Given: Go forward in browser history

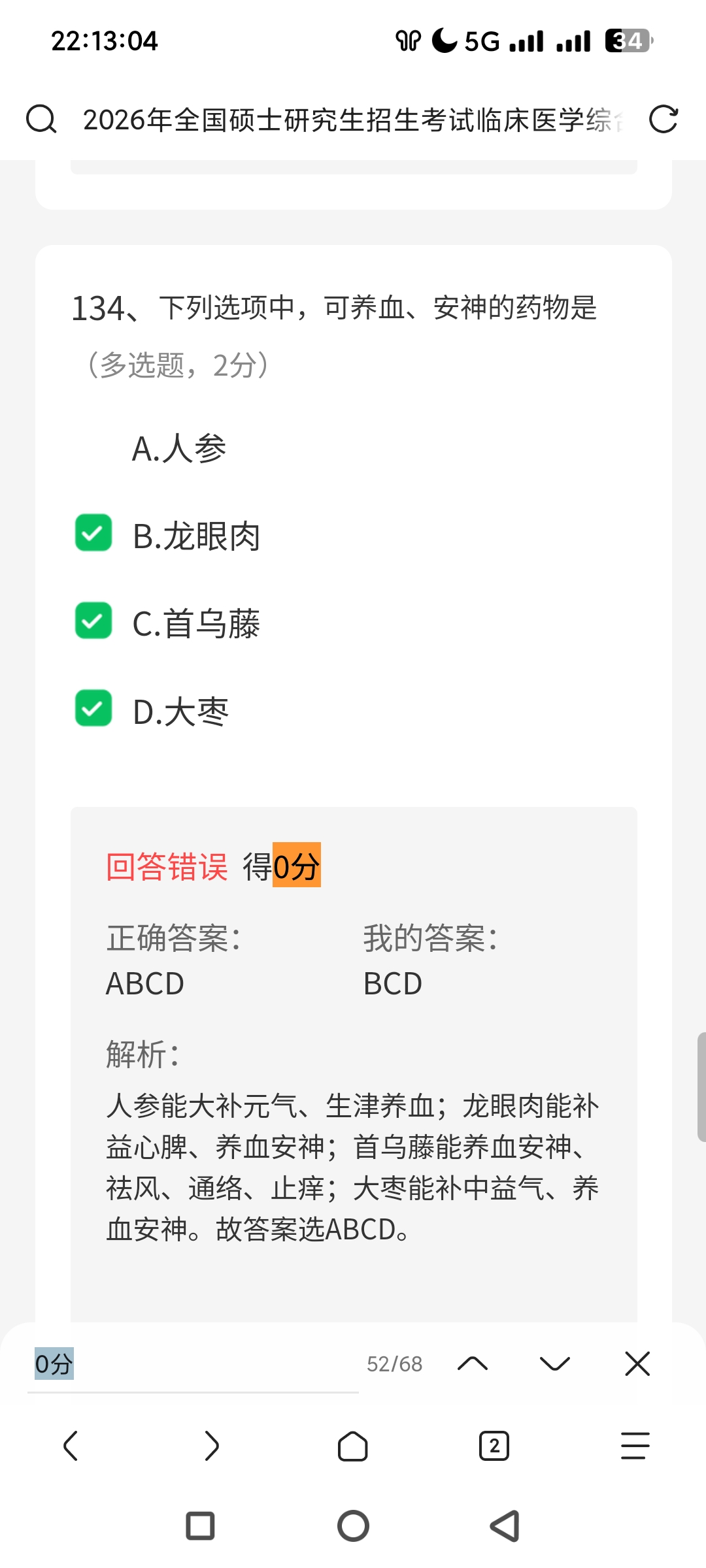Looking at the screenshot, I should point(211,1446).
